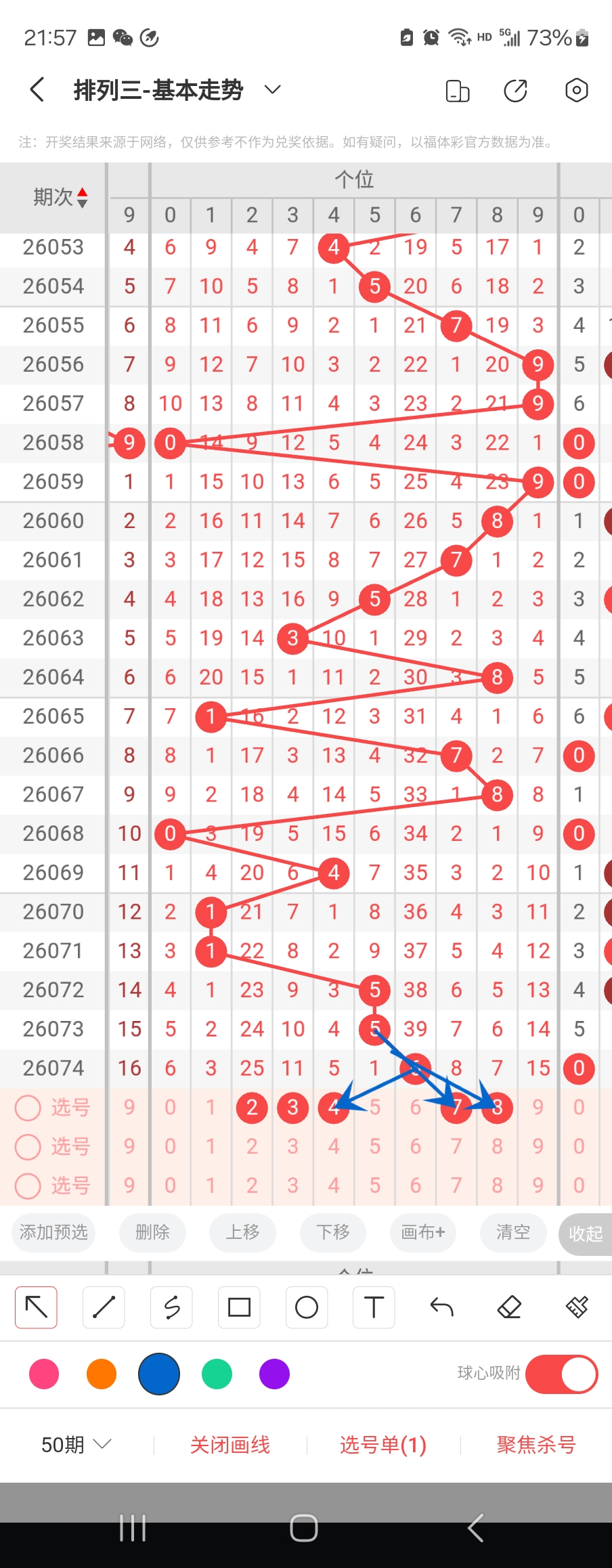Turn off the 球心吸附 switch
The image size is (612, 1568).
point(561,1374)
